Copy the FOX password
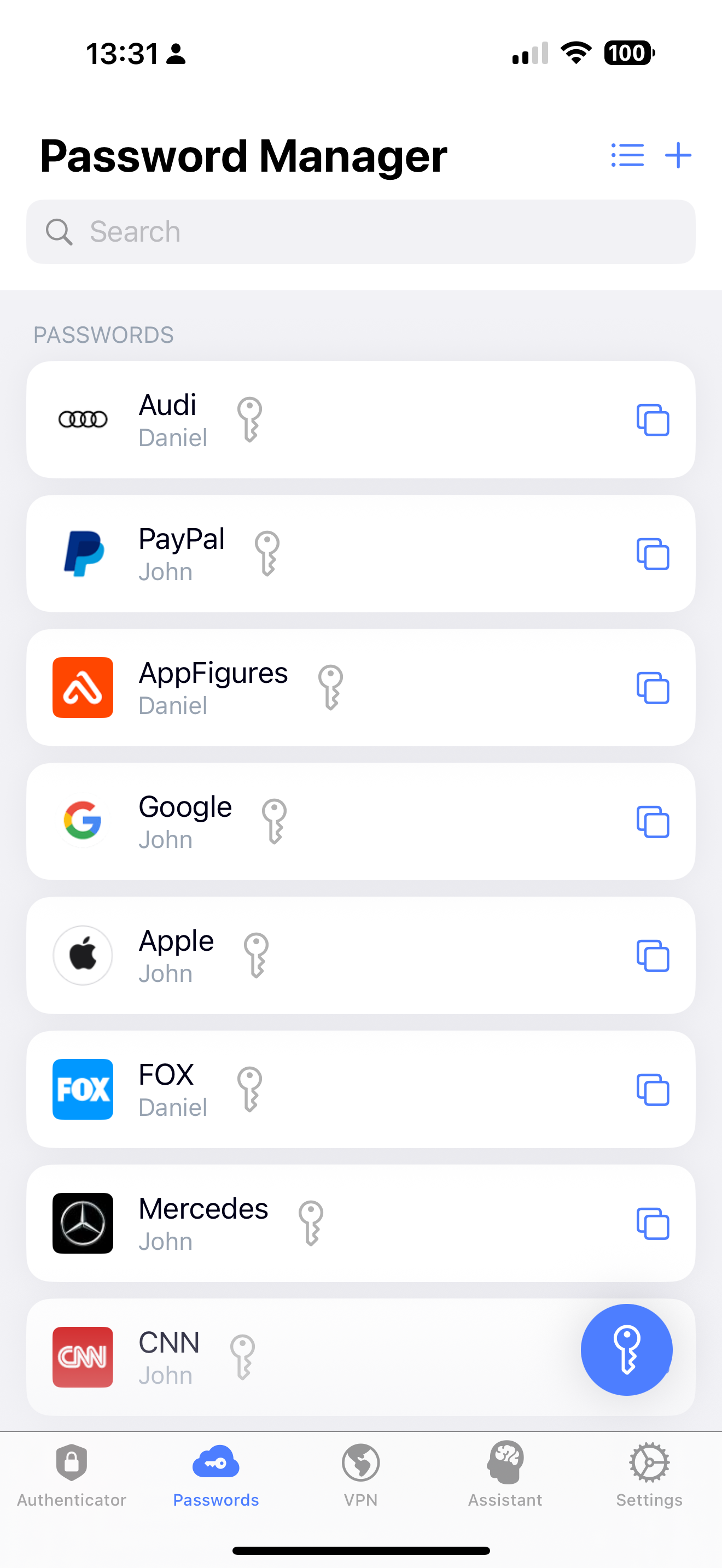The height and width of the screenshot is (1568, 722). click(653, 1090)
